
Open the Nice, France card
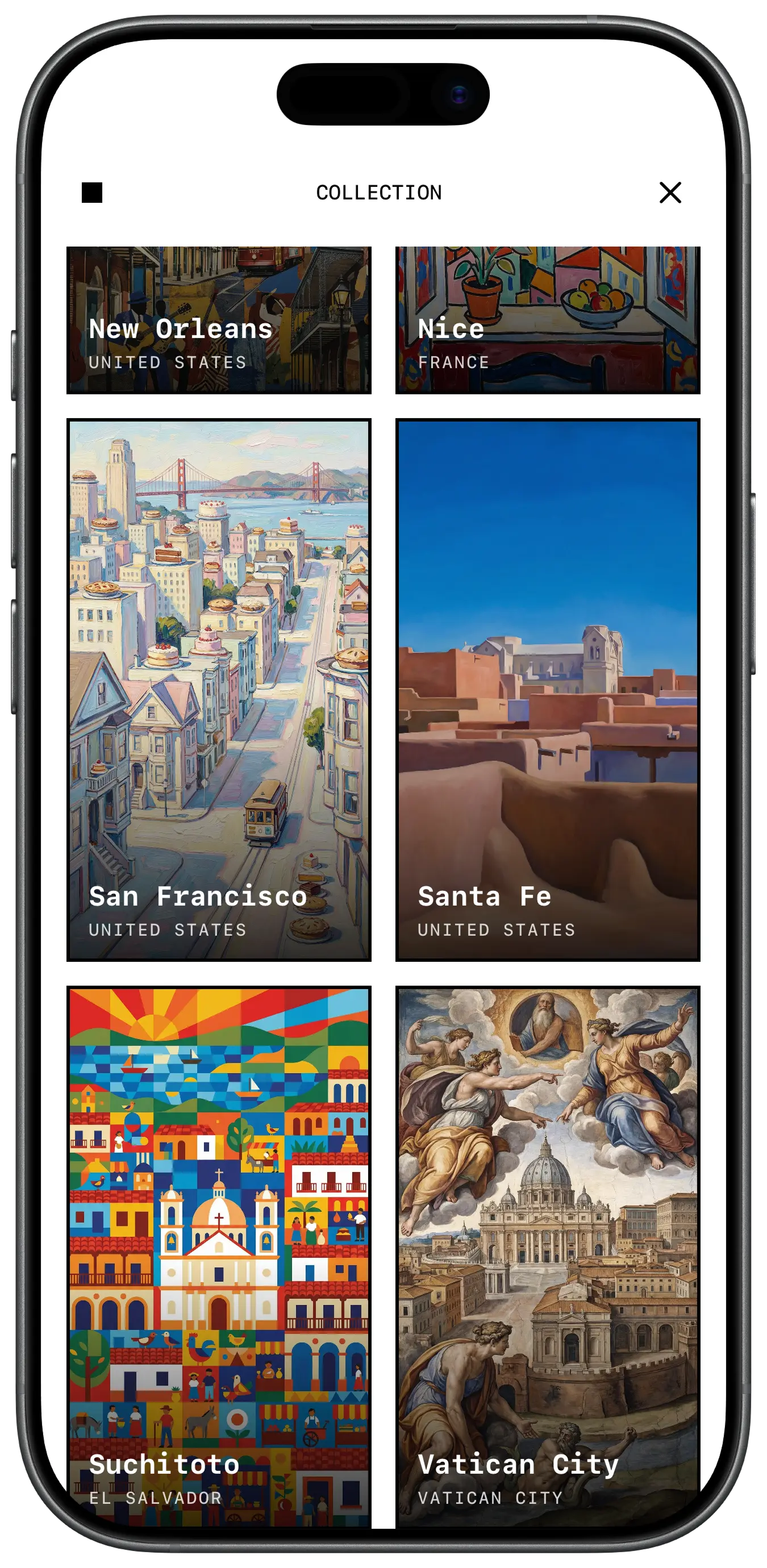(547, 320)
